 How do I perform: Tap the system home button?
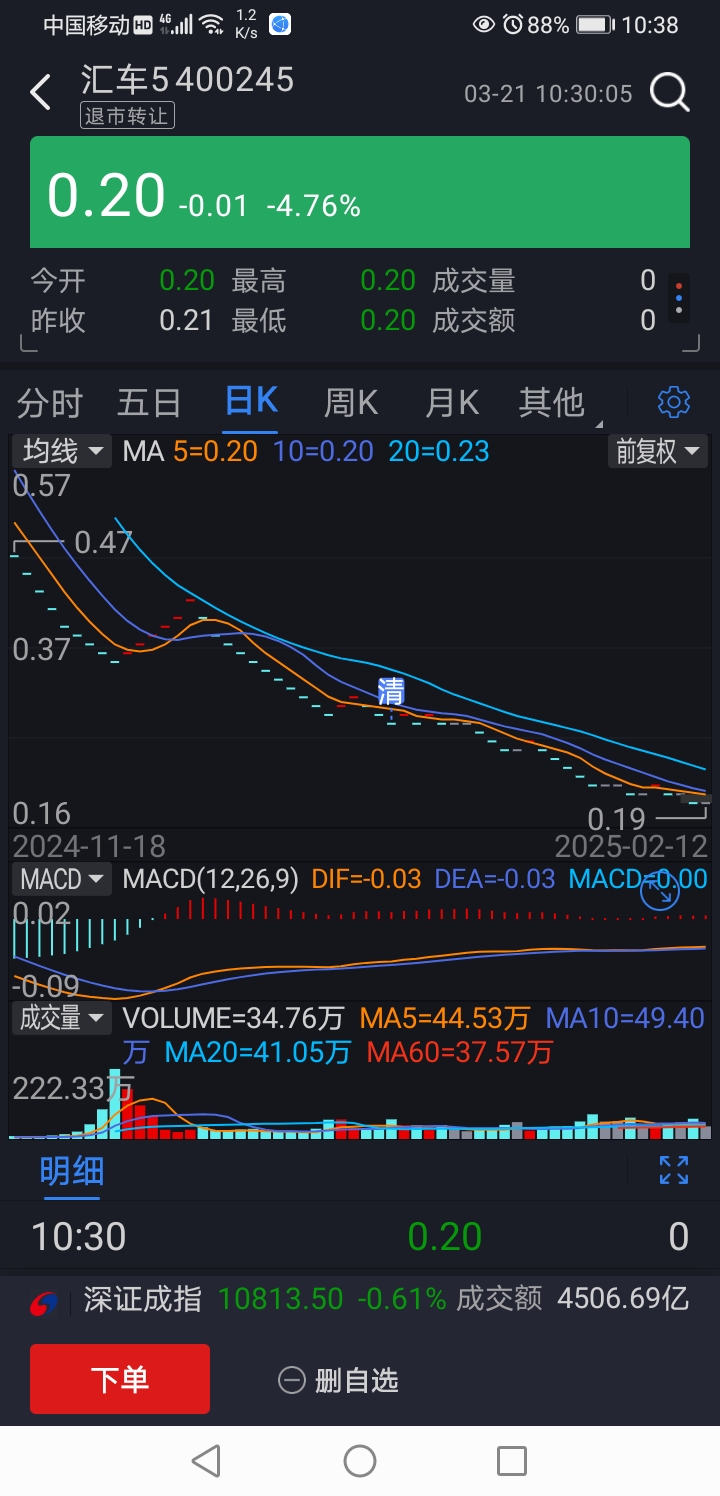[360, 1461]
